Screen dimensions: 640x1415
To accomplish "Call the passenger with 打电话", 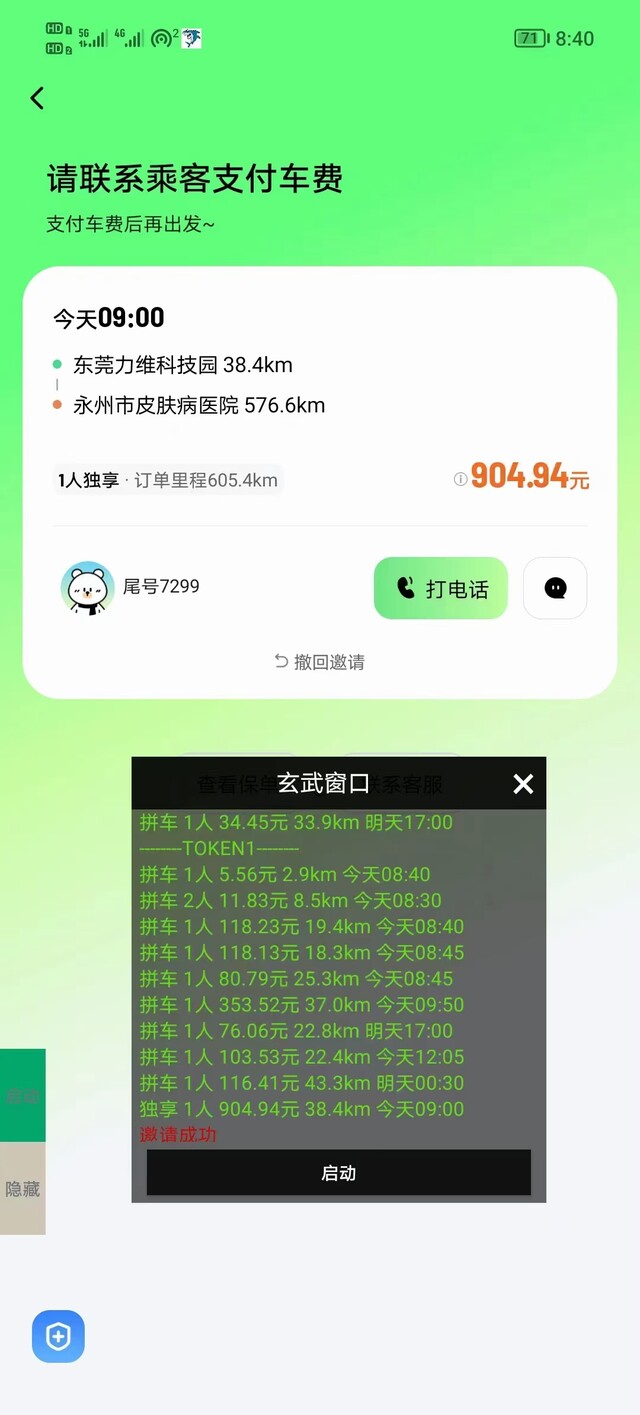I will coord(441,588).
